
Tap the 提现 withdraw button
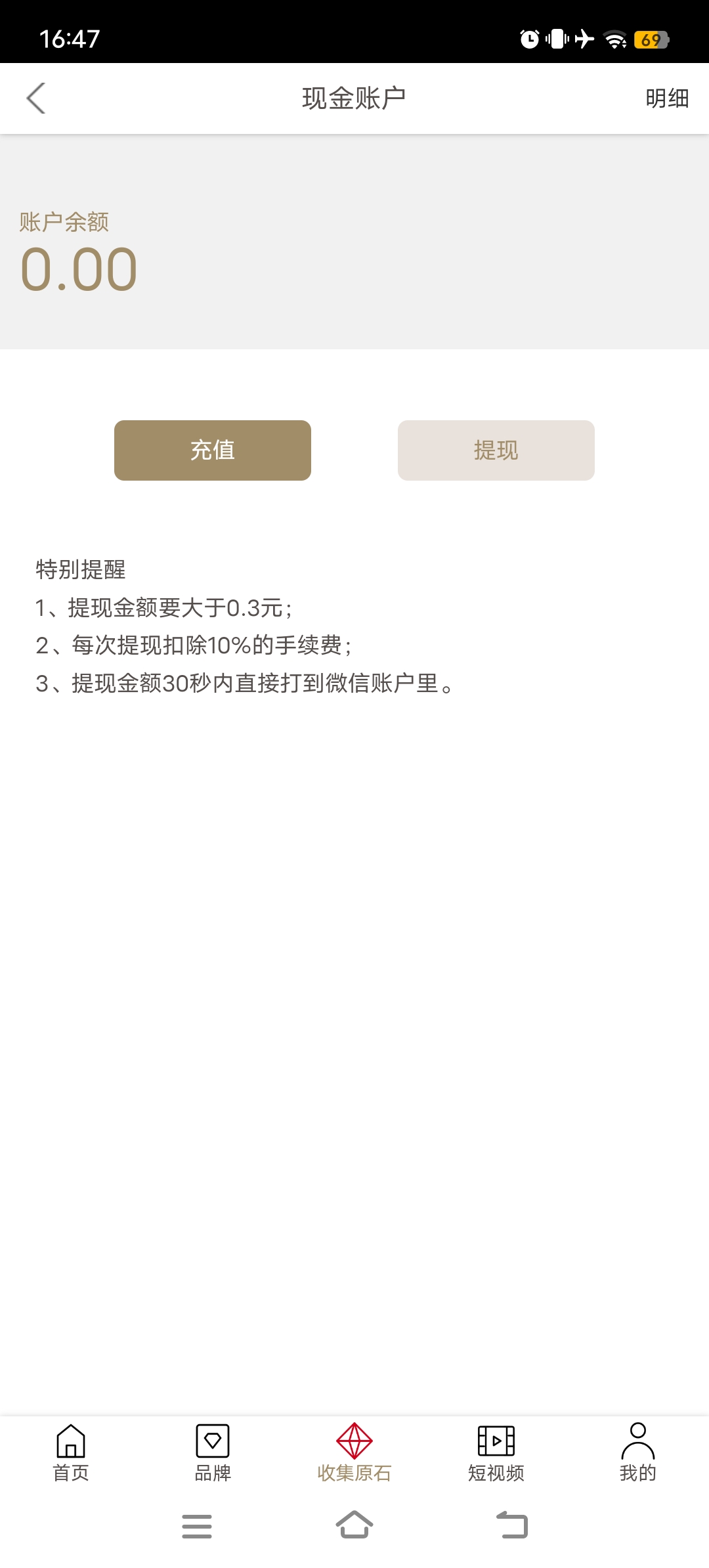click(496, 450)
